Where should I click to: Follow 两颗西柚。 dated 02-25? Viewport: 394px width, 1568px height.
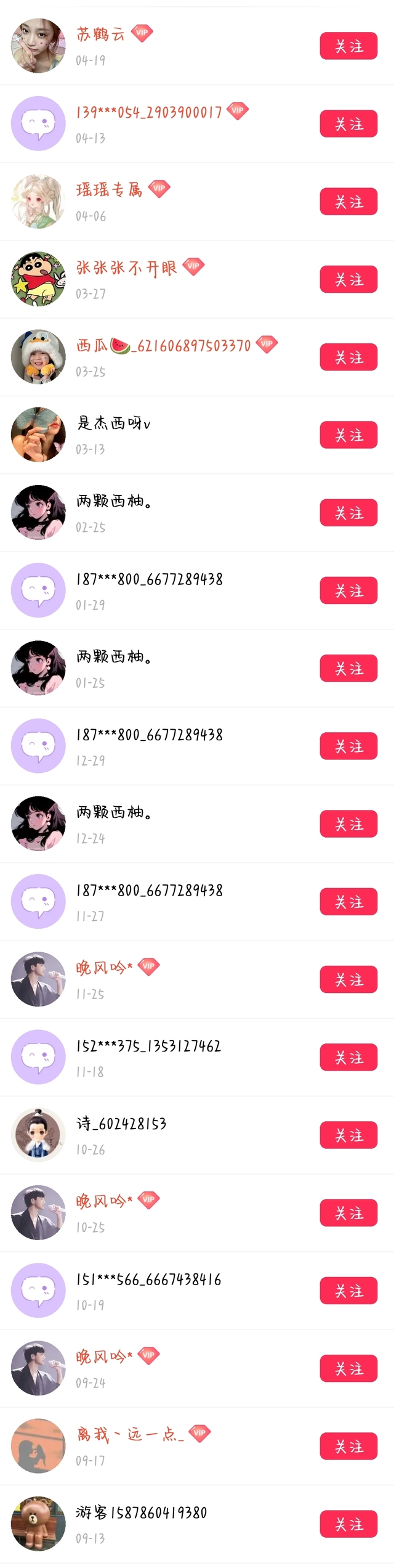[x=348, y=513]
